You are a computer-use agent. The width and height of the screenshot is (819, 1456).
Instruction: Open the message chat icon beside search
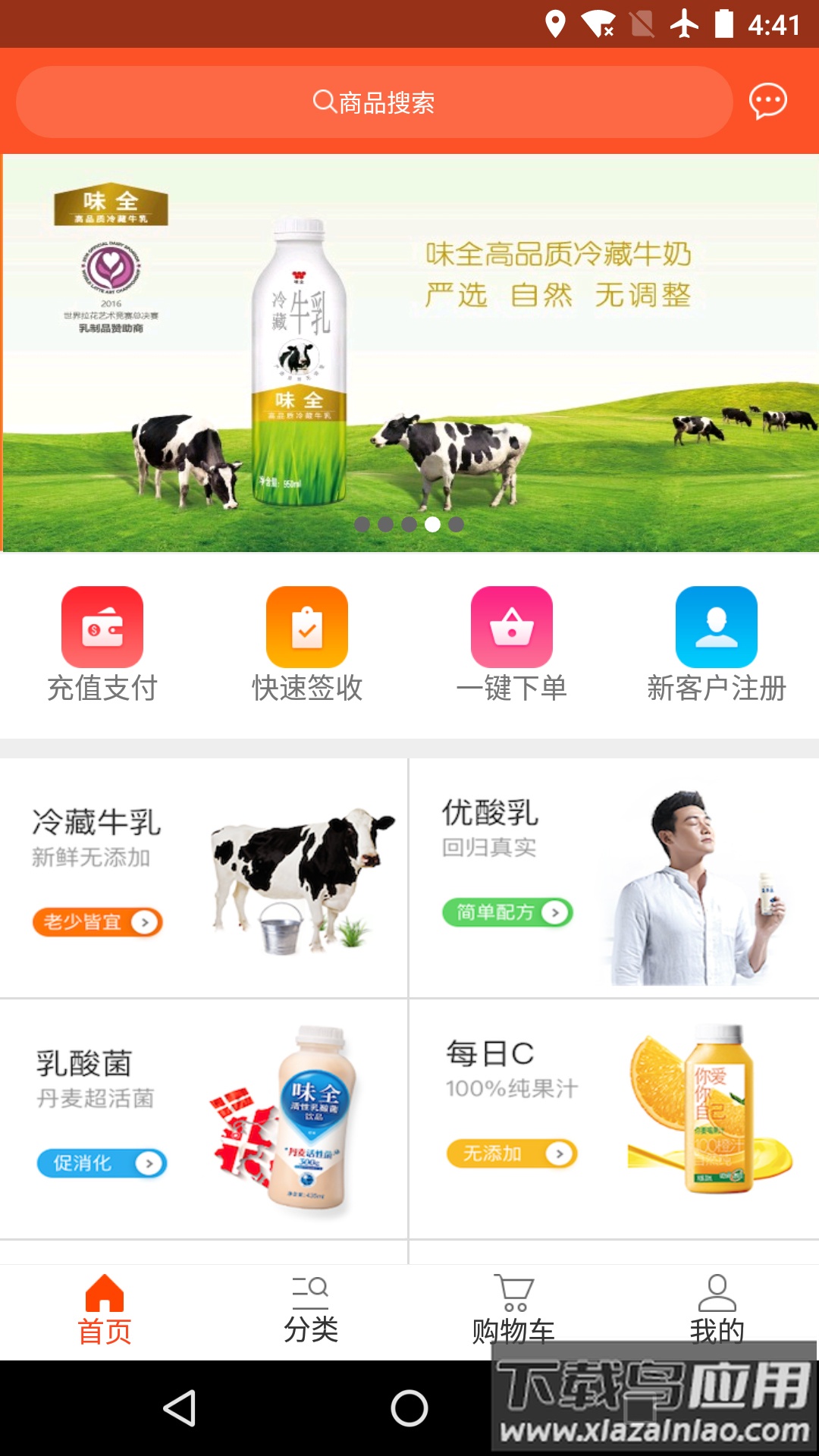(768, 102)
